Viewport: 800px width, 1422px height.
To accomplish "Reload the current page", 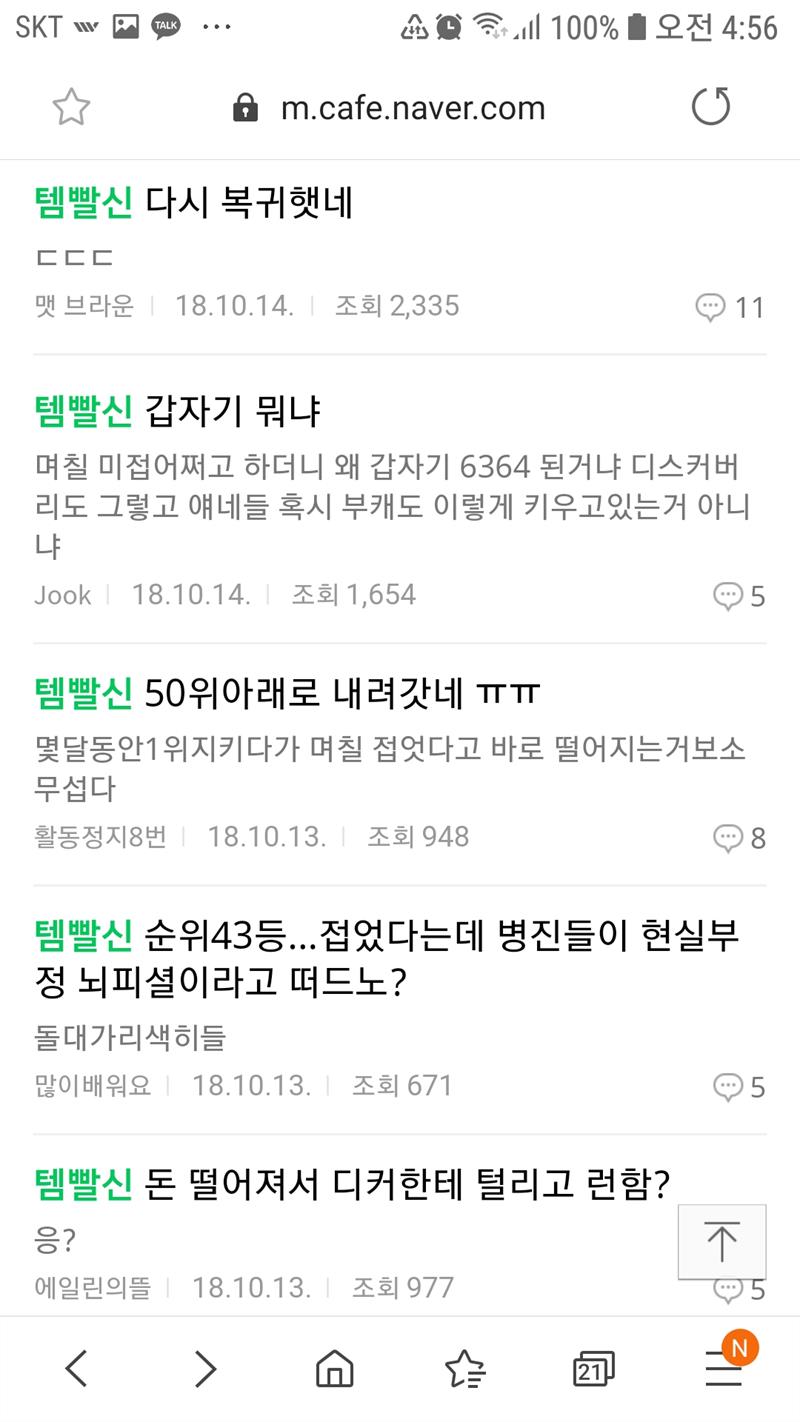I will tap(711, 107).
